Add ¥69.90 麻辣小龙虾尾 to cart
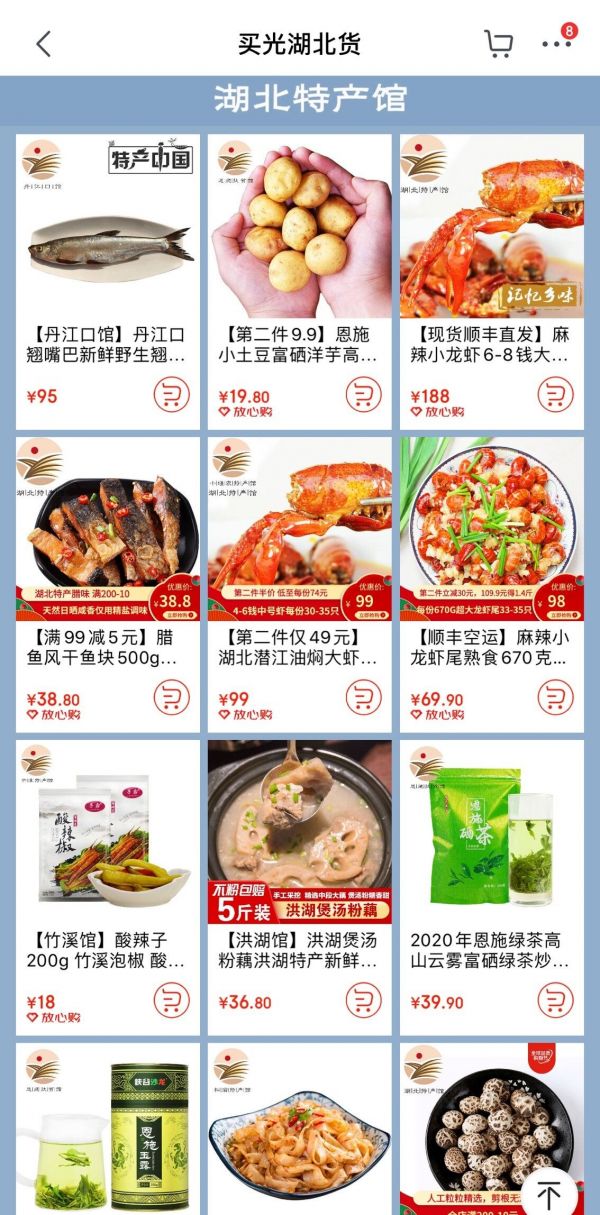The width and height of the screenshot is (600, 1215). click(555, 697)
